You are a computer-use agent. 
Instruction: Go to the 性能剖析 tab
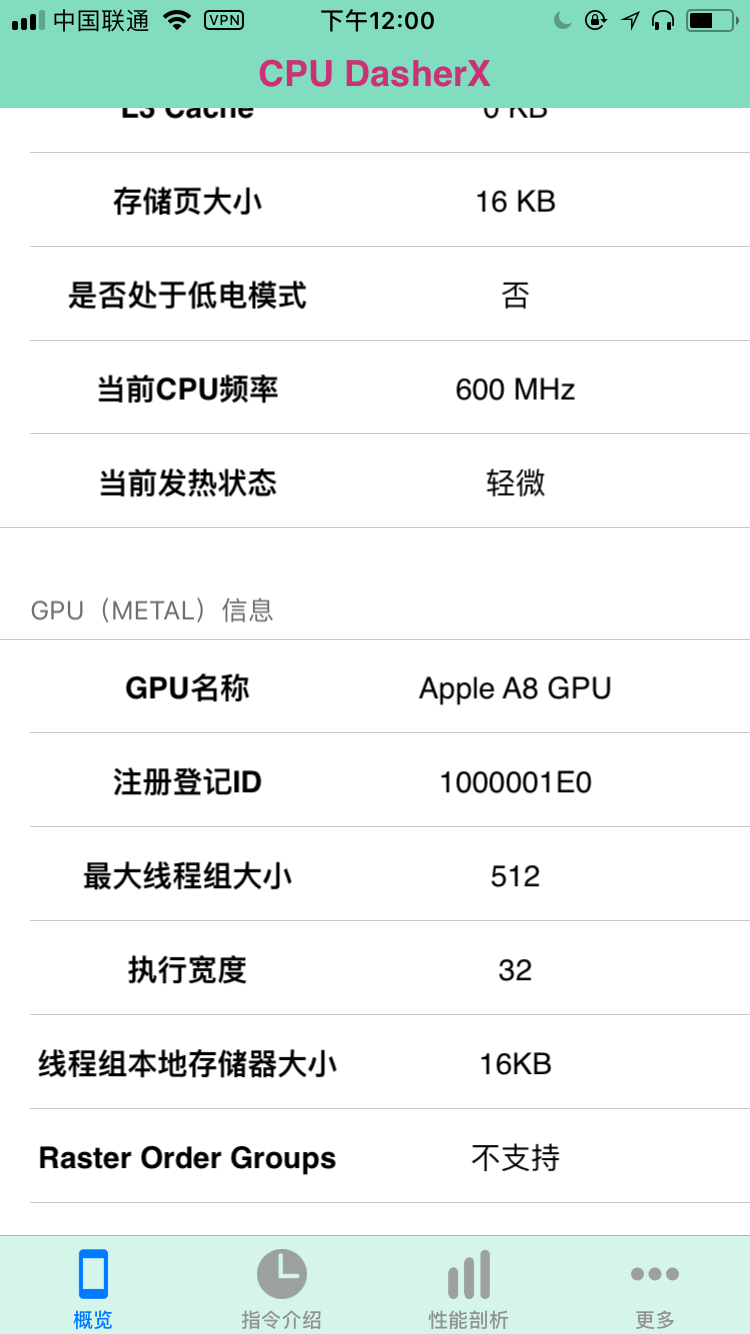tap(468, 1287)
